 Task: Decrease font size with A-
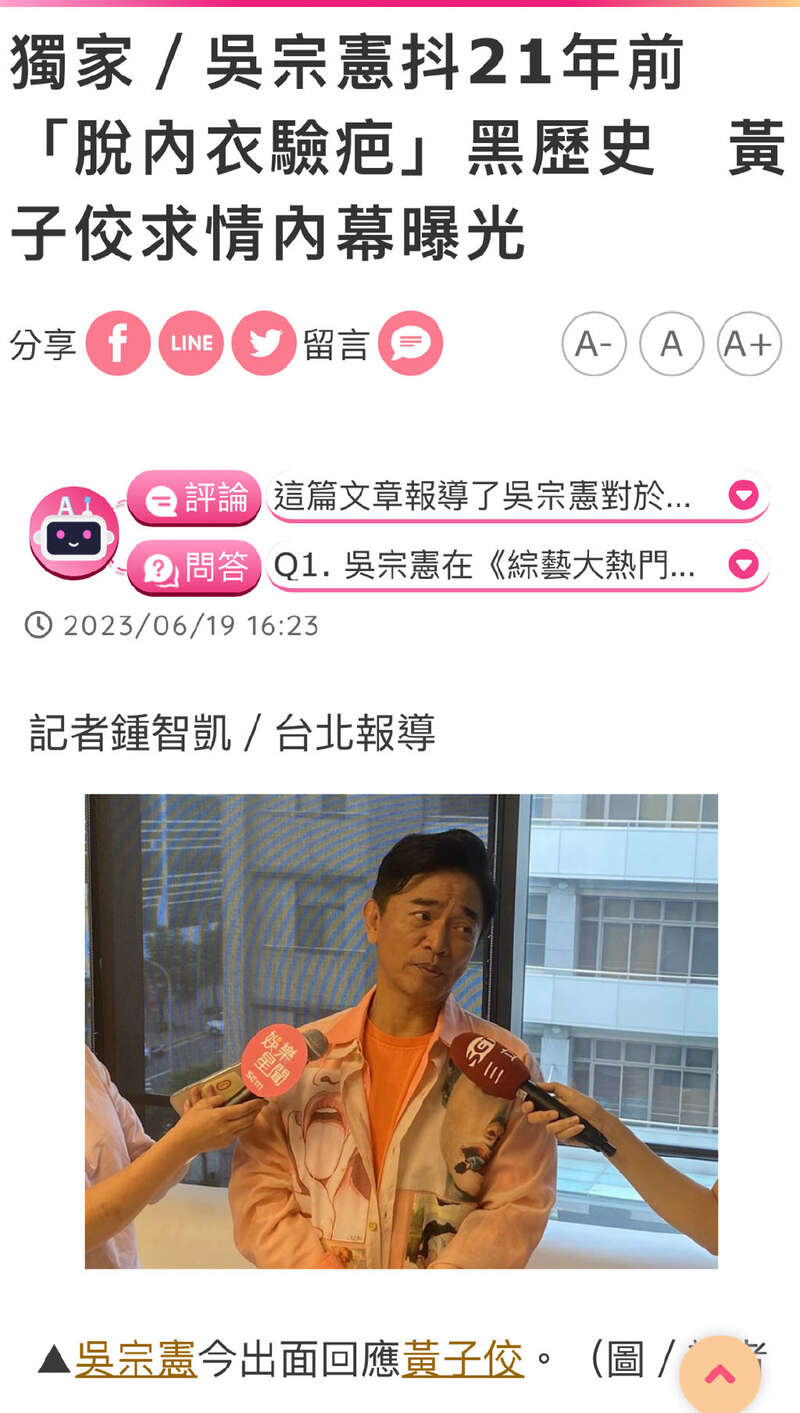pos(594,344)
